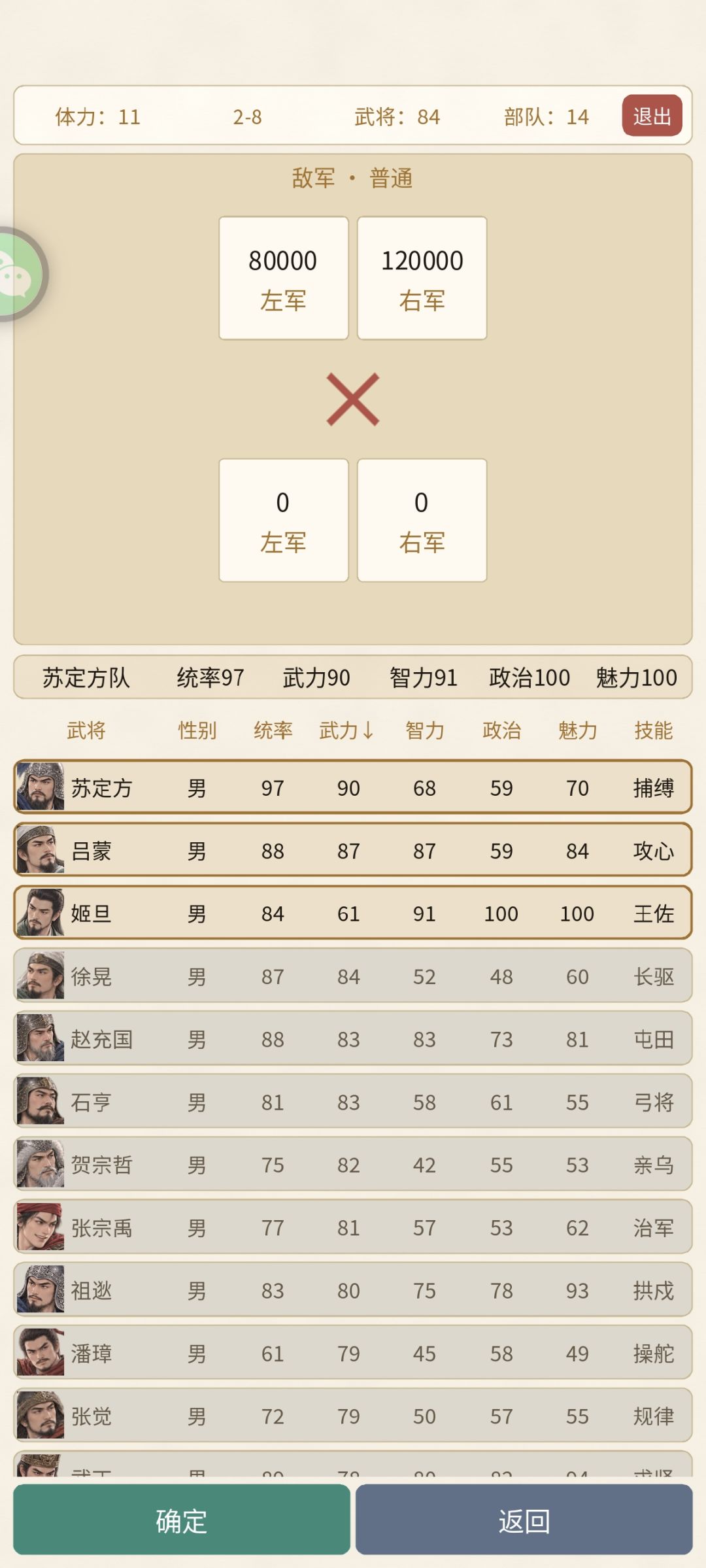
Task: Sort generals by the 统率 column
Action: click(273, 730)
